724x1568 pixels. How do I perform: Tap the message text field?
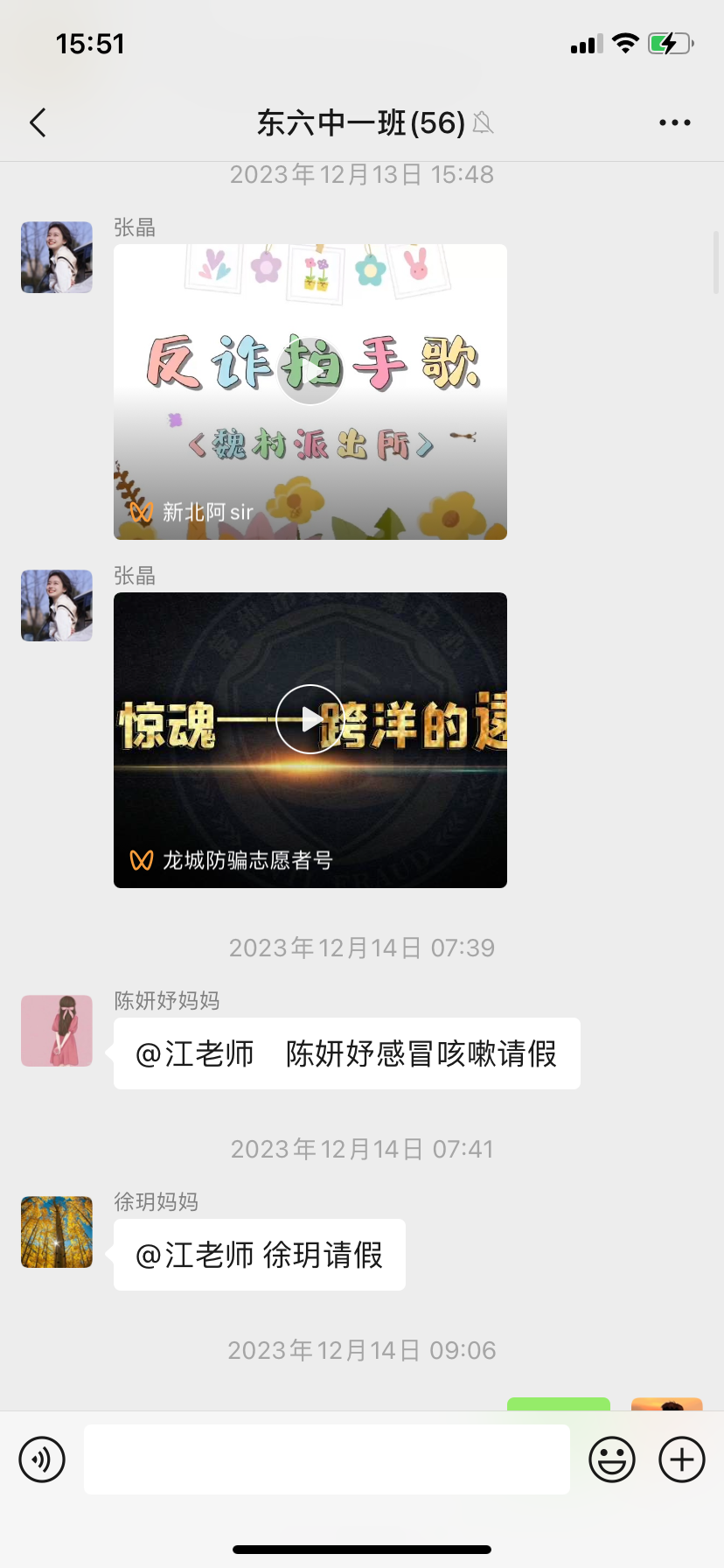tap(327, 1459)
